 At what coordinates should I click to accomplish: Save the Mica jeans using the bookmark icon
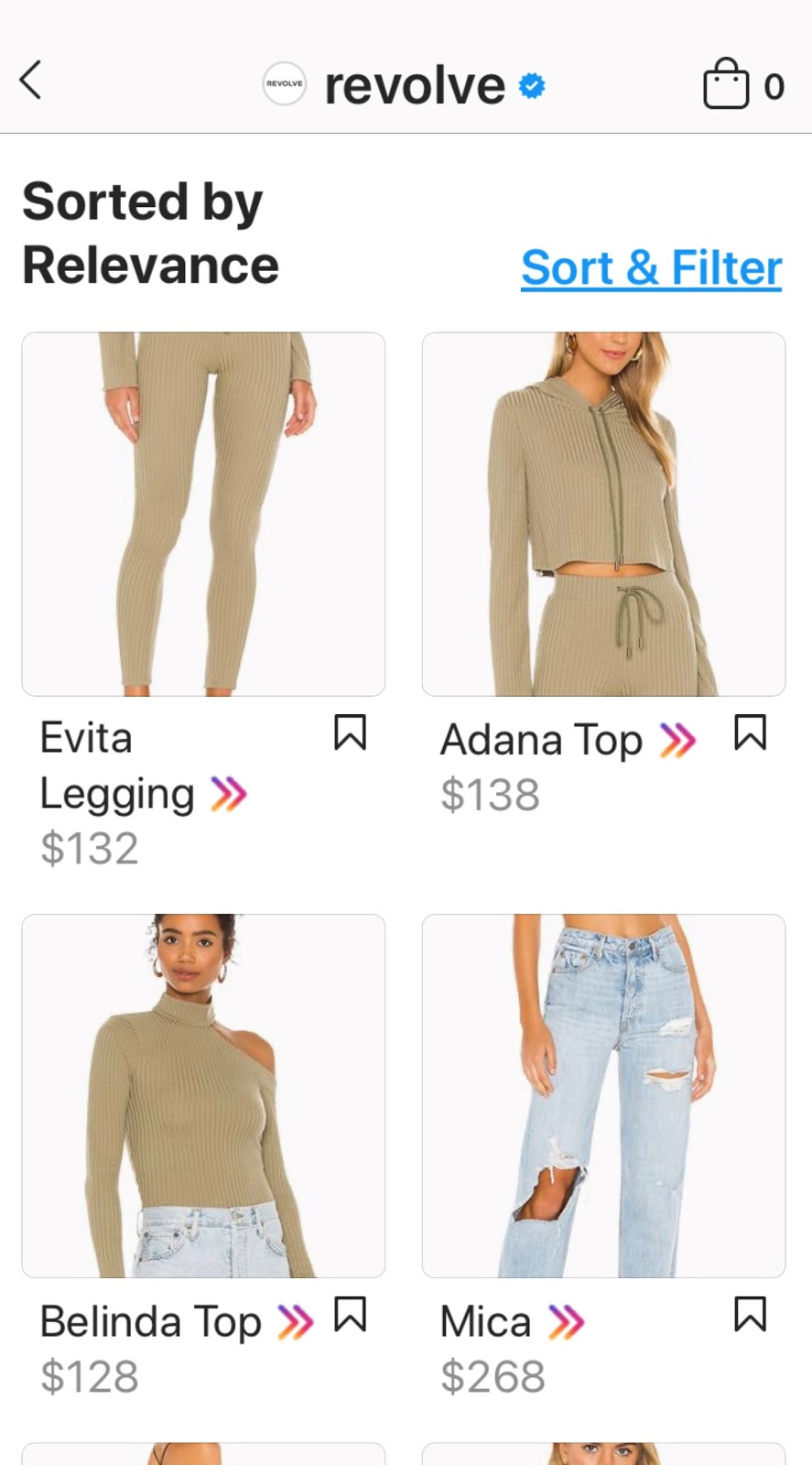(752, 1313)
